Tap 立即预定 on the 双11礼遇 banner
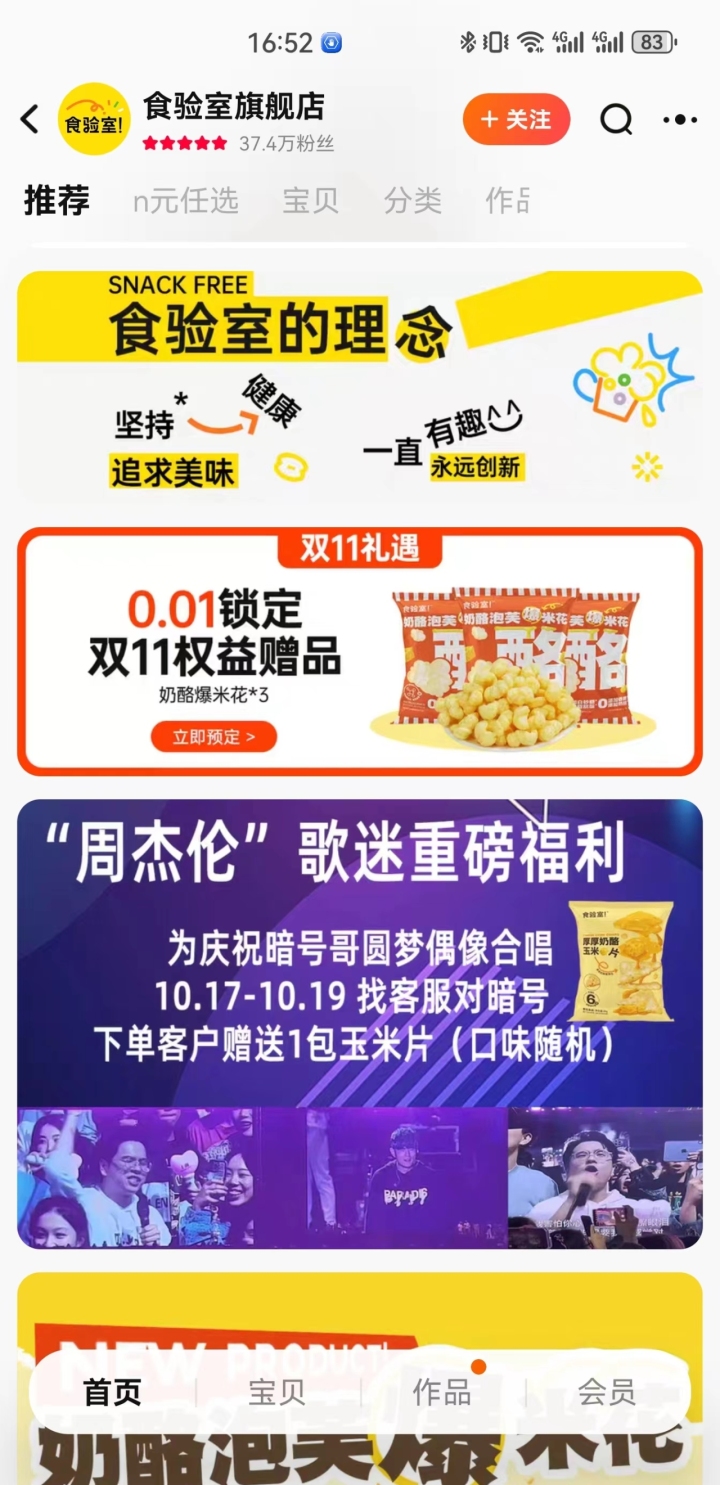 tap(214, 737)
